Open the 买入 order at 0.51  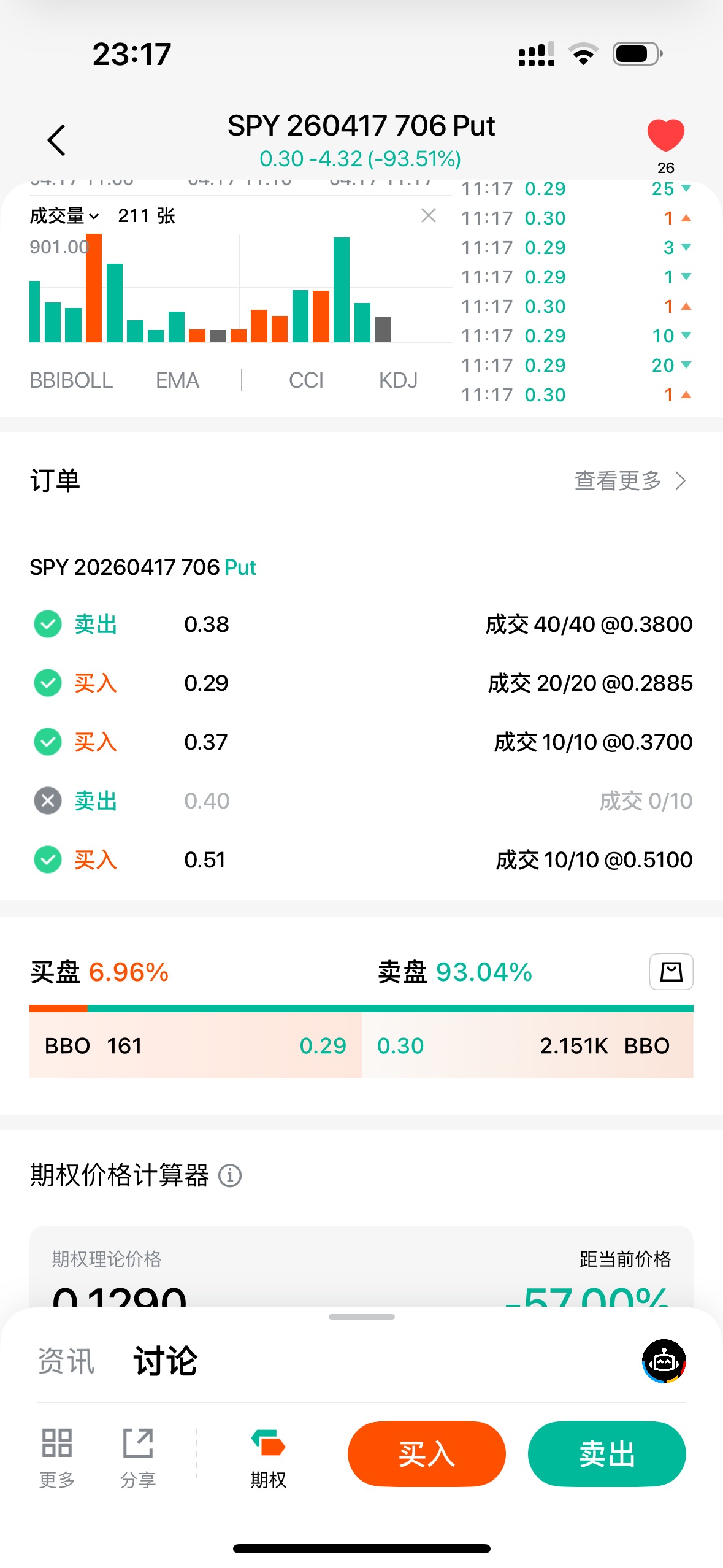[361, 860]
